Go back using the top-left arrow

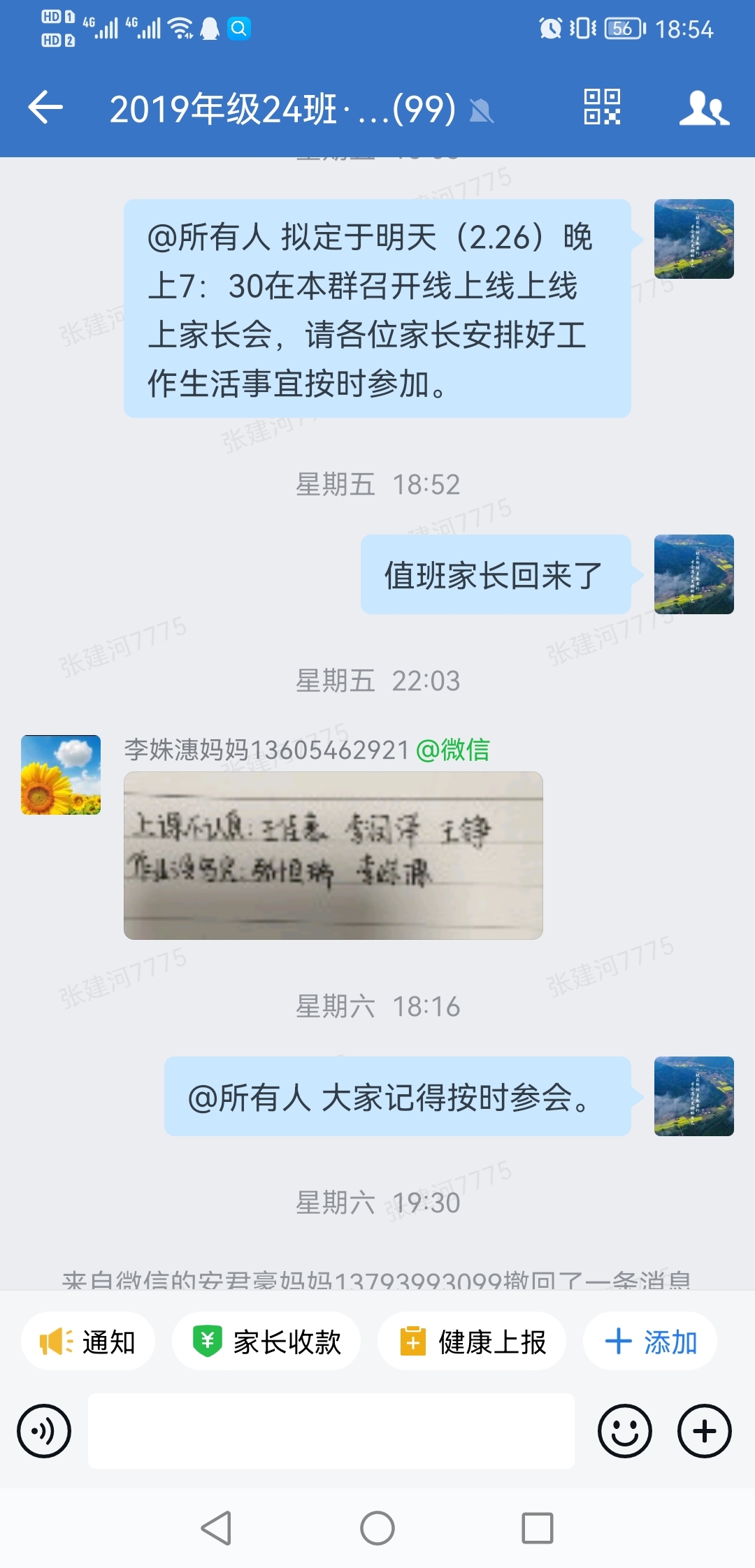pos(45,108)
